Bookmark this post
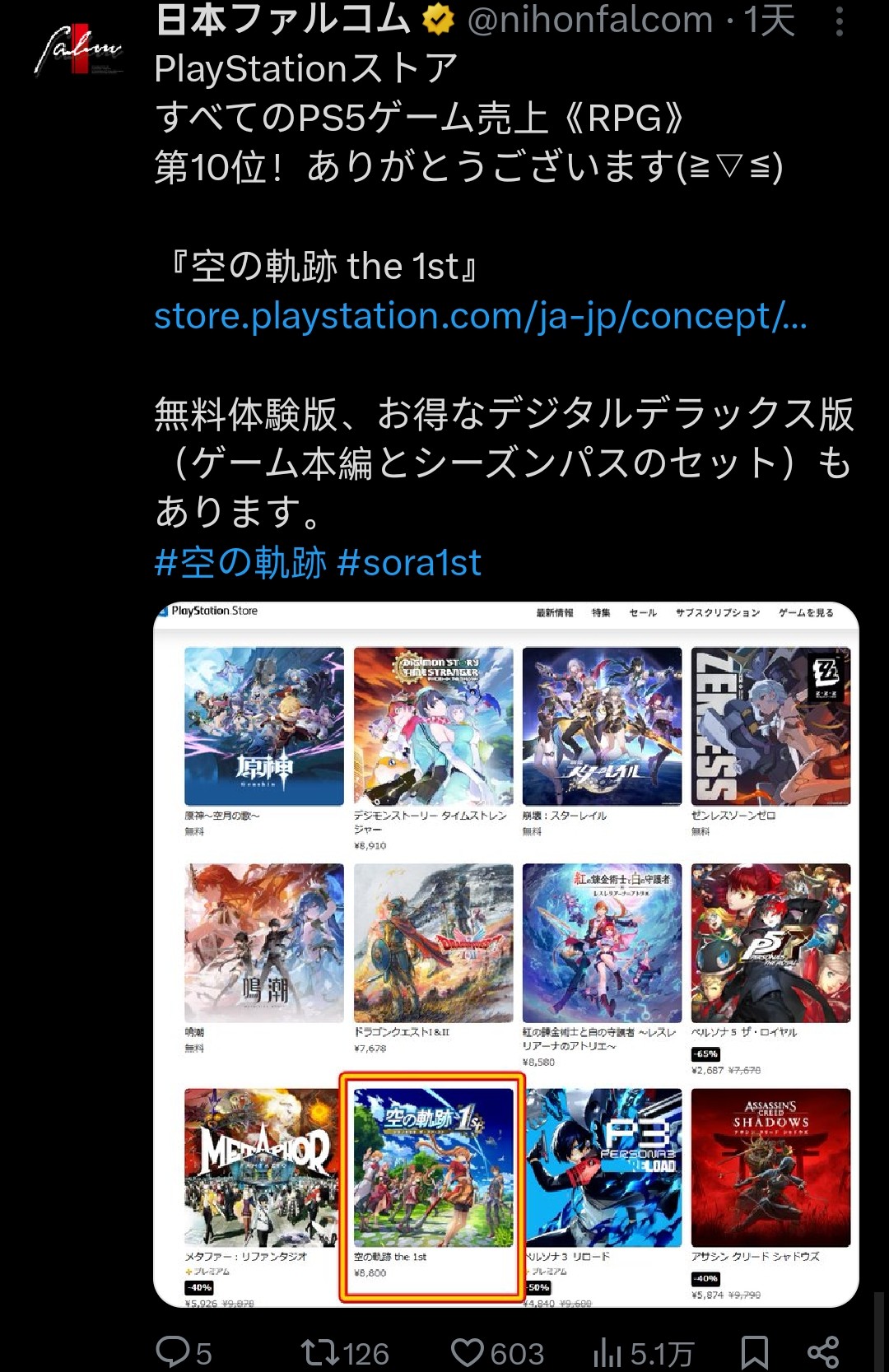 click(754, 1351)
